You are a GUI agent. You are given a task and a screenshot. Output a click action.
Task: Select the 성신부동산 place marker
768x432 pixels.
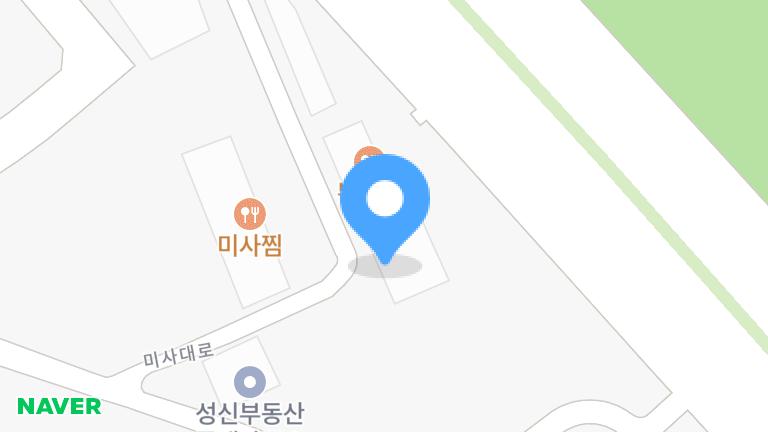250,382
